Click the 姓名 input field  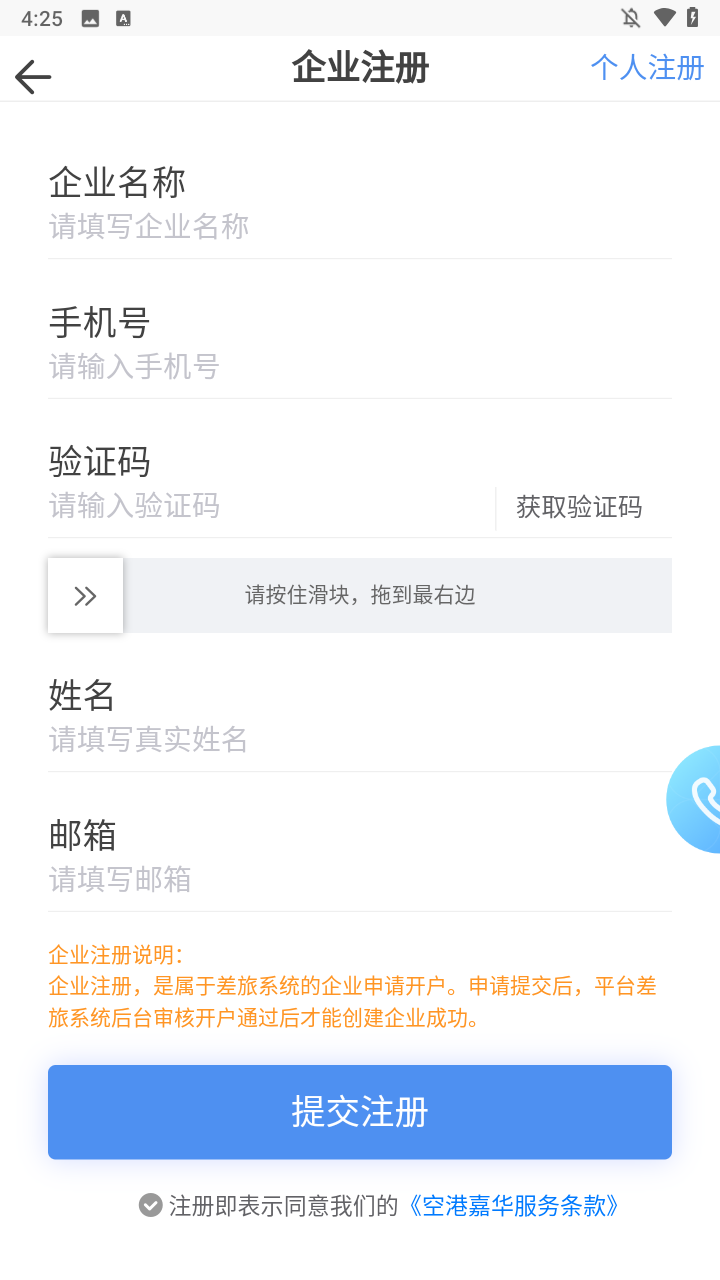[300, 739]
